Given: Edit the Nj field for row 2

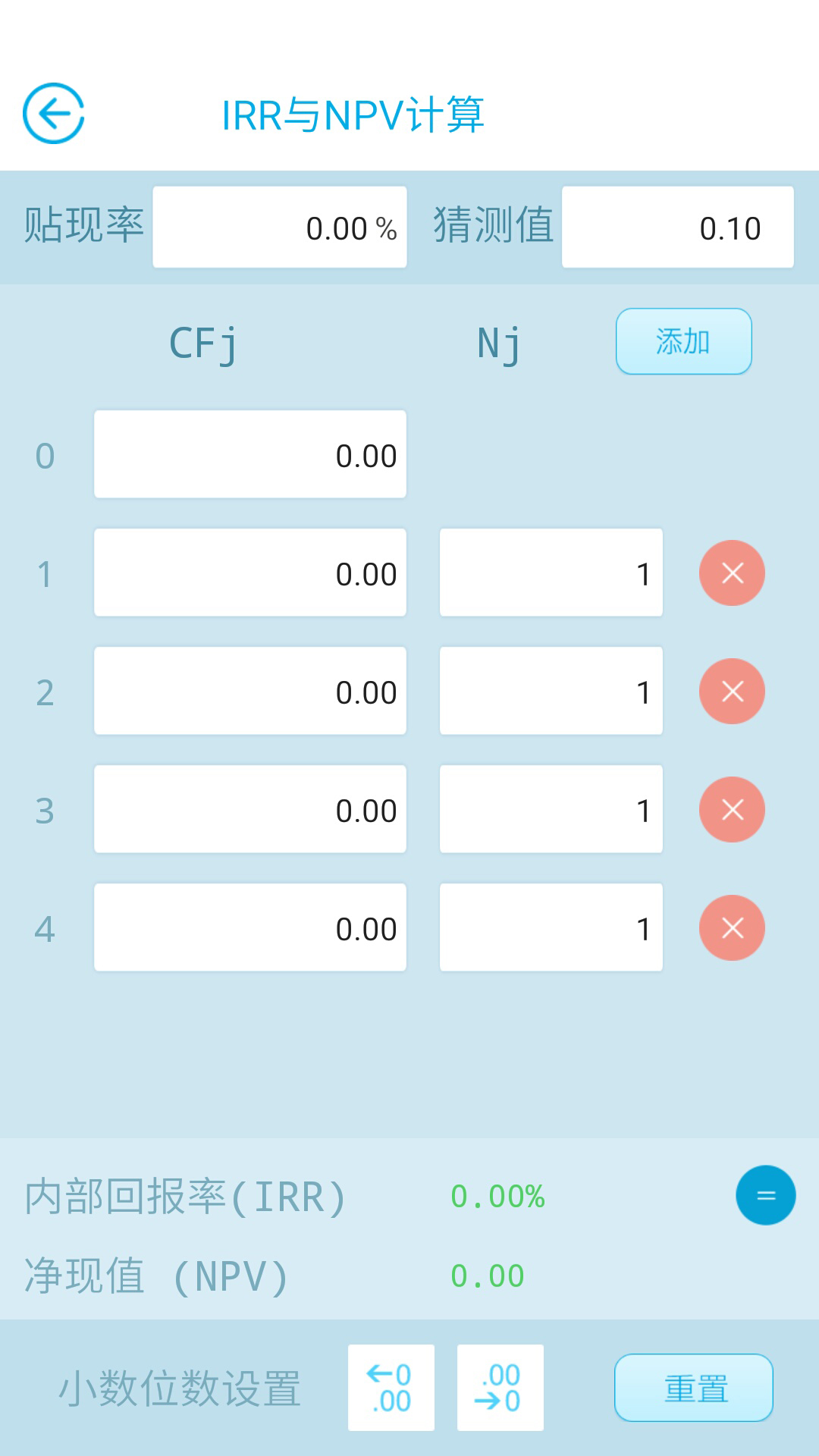Looking at the screenshot, I should click(x=551, y=692).
